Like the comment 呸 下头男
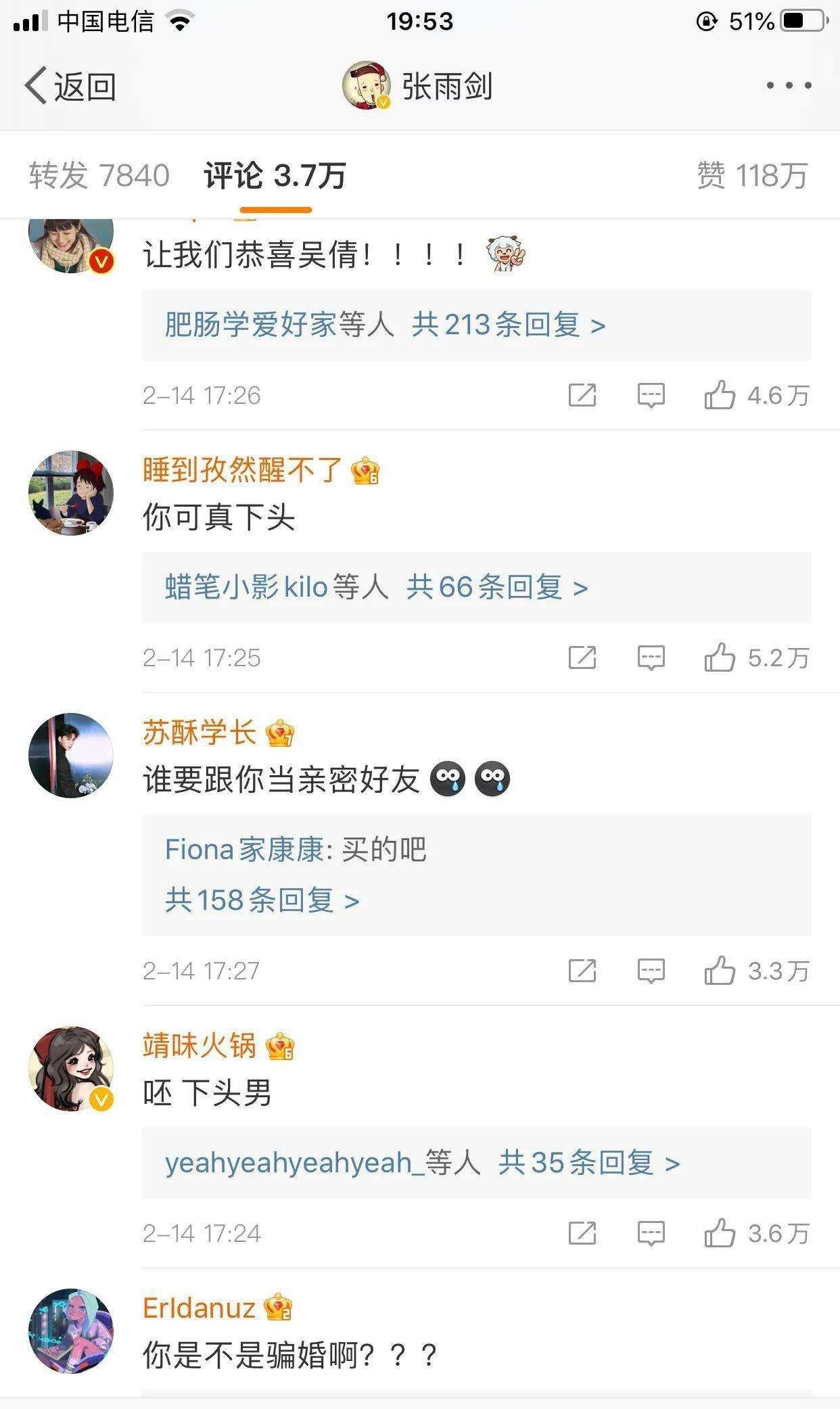 (x=720, y=1234)
